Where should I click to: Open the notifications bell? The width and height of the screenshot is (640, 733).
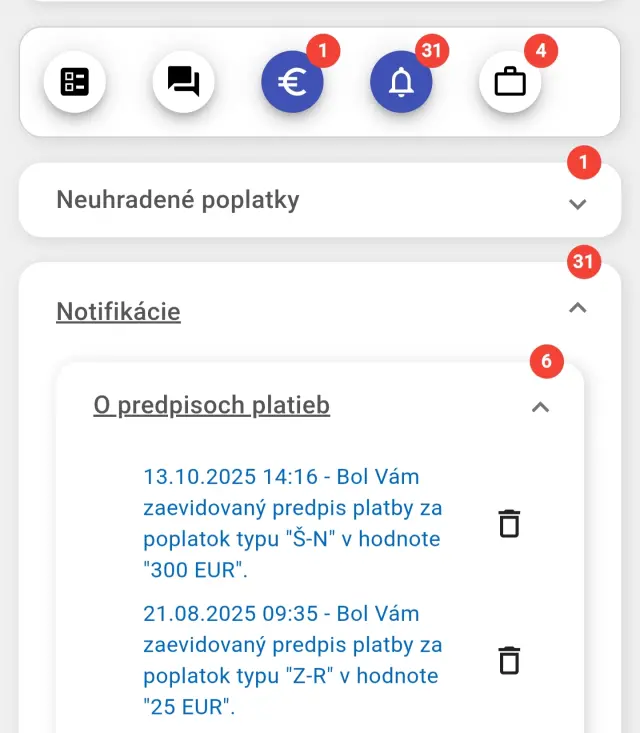click(x=401, y=82)
